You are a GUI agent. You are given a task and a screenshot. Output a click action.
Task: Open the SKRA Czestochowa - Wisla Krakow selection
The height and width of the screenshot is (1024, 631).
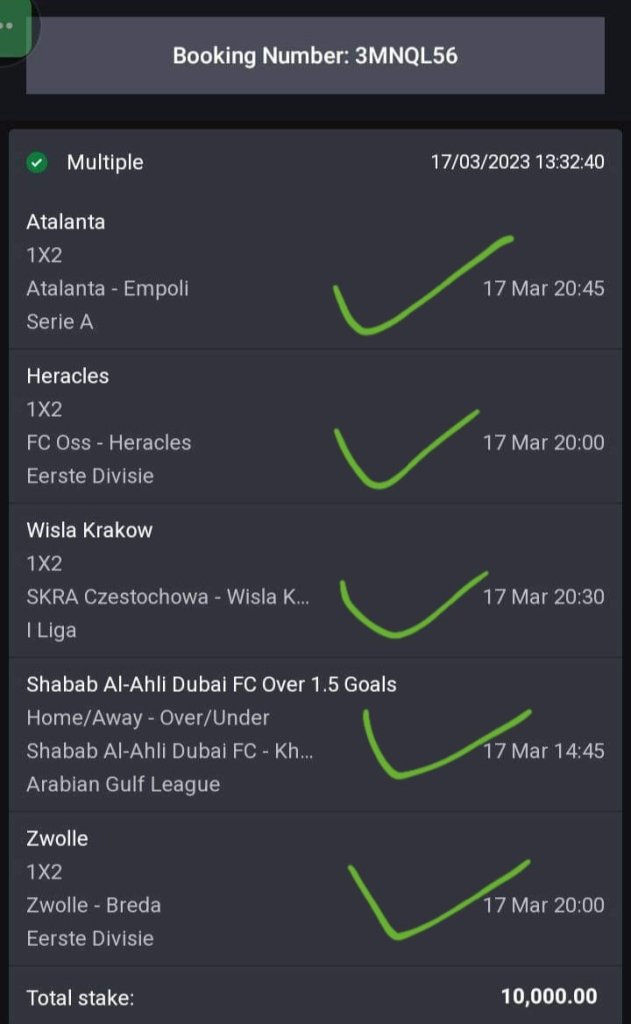click(x=316, y=581)
